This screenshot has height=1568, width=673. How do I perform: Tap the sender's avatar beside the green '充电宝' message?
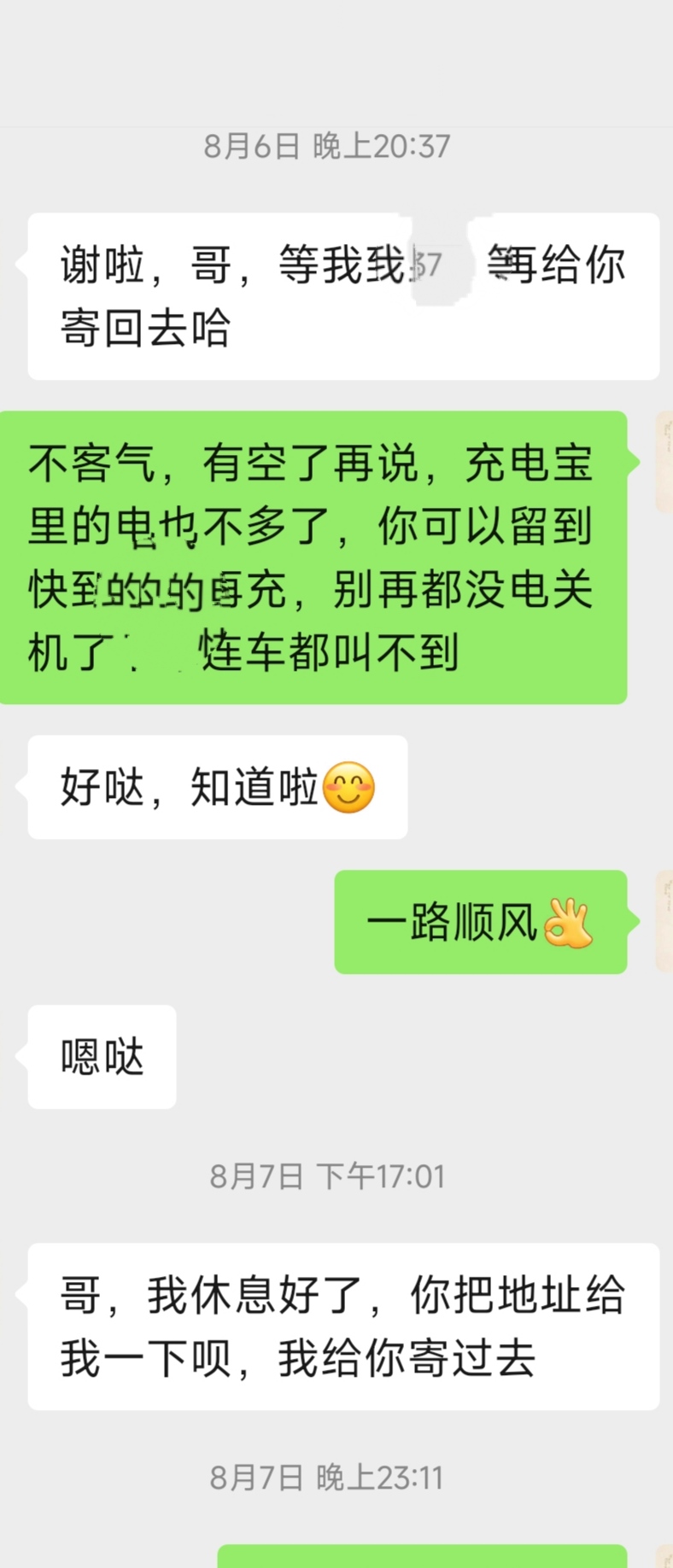click(664, 461)
